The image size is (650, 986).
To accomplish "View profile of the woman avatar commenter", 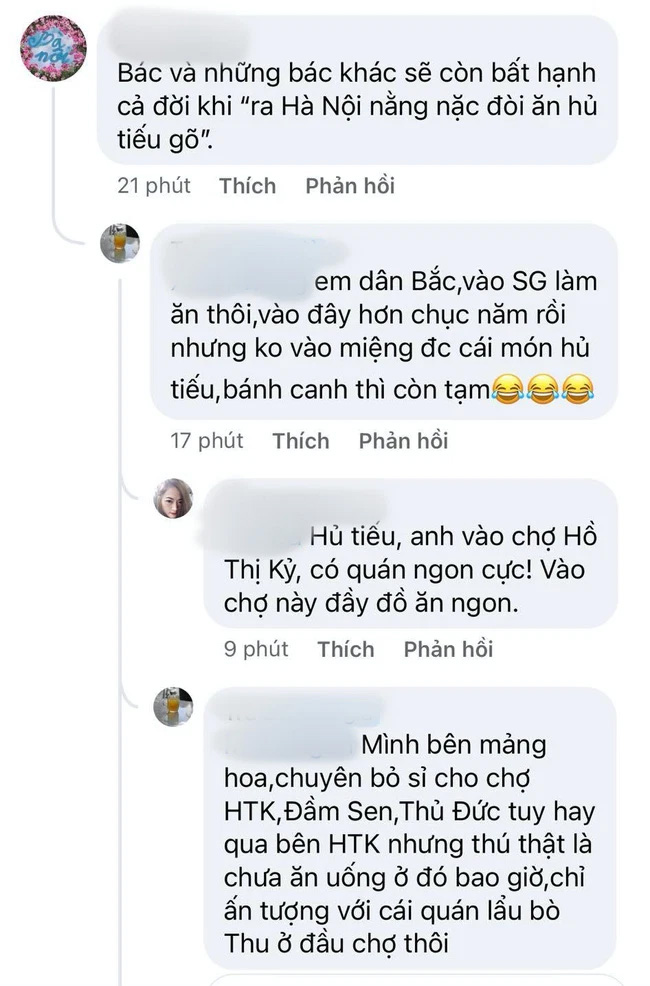I will coord(173,497).
